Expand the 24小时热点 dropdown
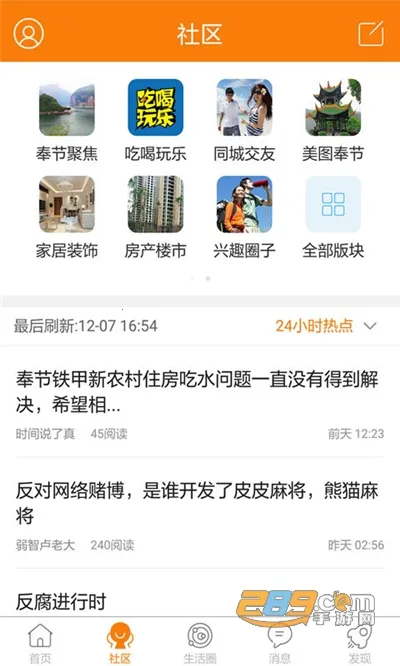Screen dimensions: 400x666 (x=326, y=326)
